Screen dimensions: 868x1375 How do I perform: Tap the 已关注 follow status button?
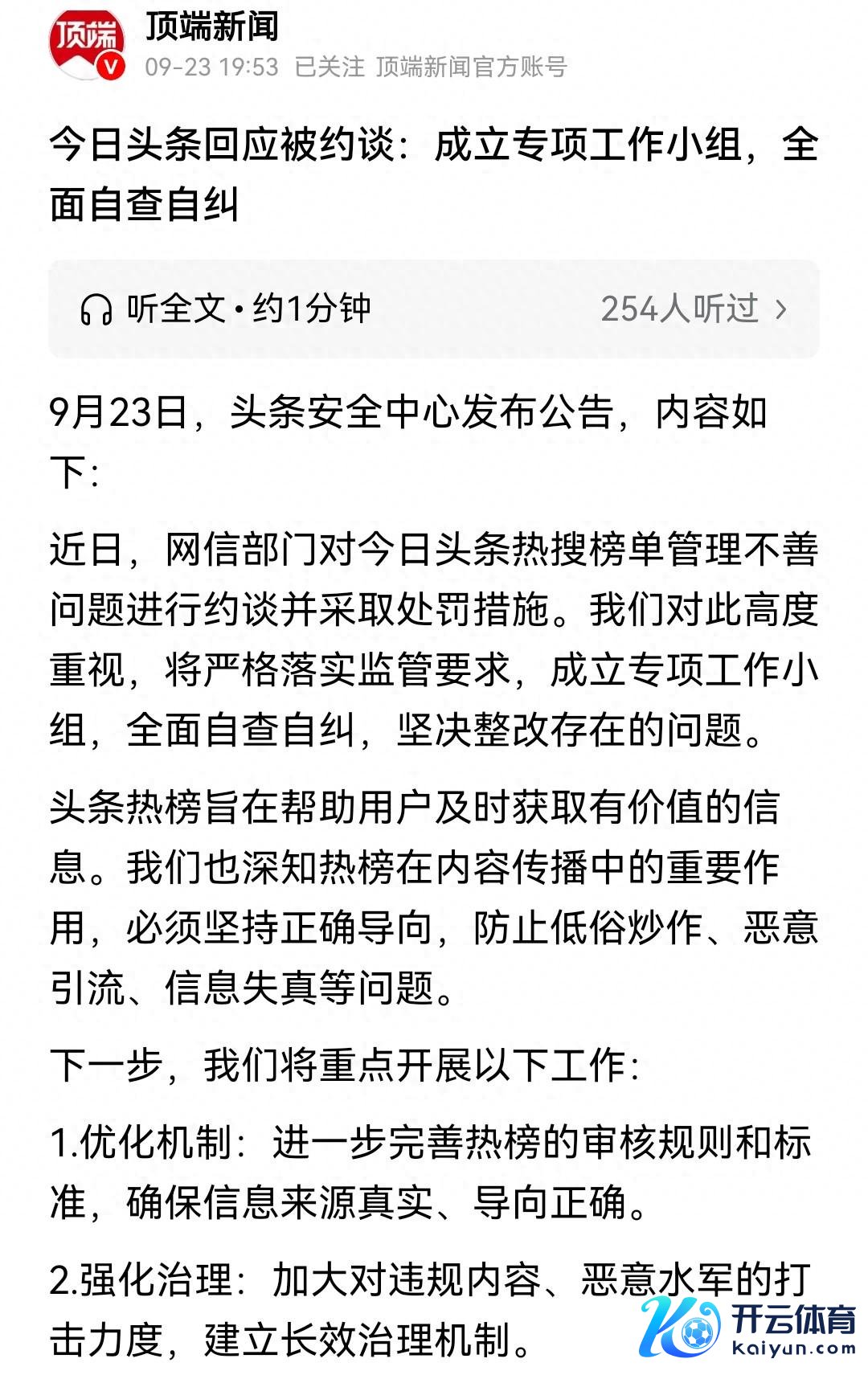330,67
